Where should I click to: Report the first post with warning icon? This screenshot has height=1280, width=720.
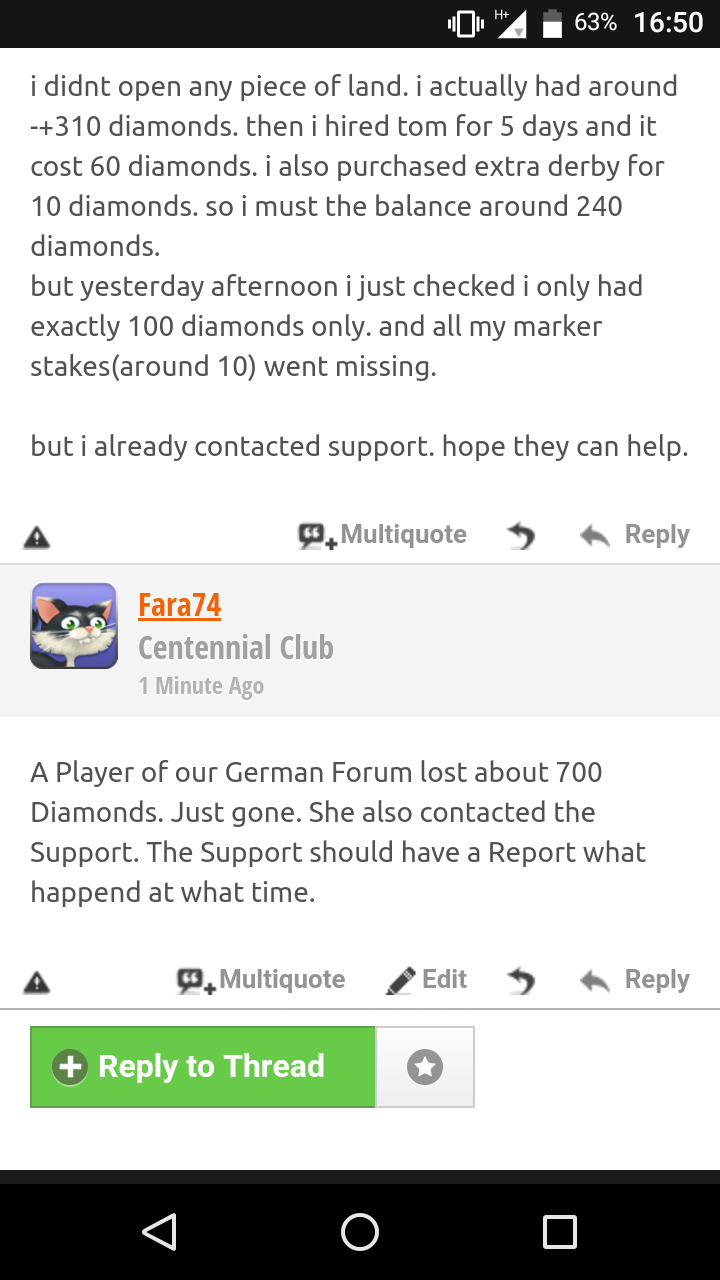tap(37, 537)
